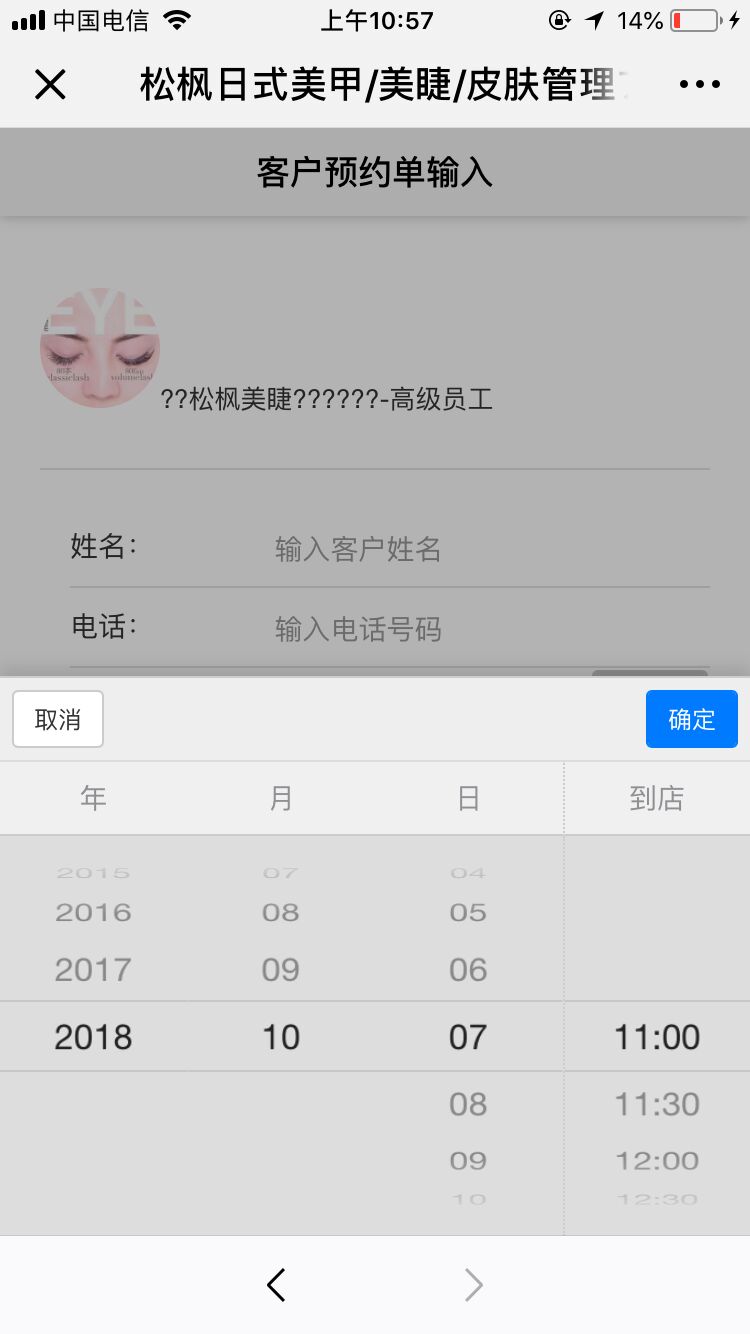Screen dimensions: 750x1334
Task: Select year 2016 in the picker
Action: pyautogui.click(x=93, y=912)
